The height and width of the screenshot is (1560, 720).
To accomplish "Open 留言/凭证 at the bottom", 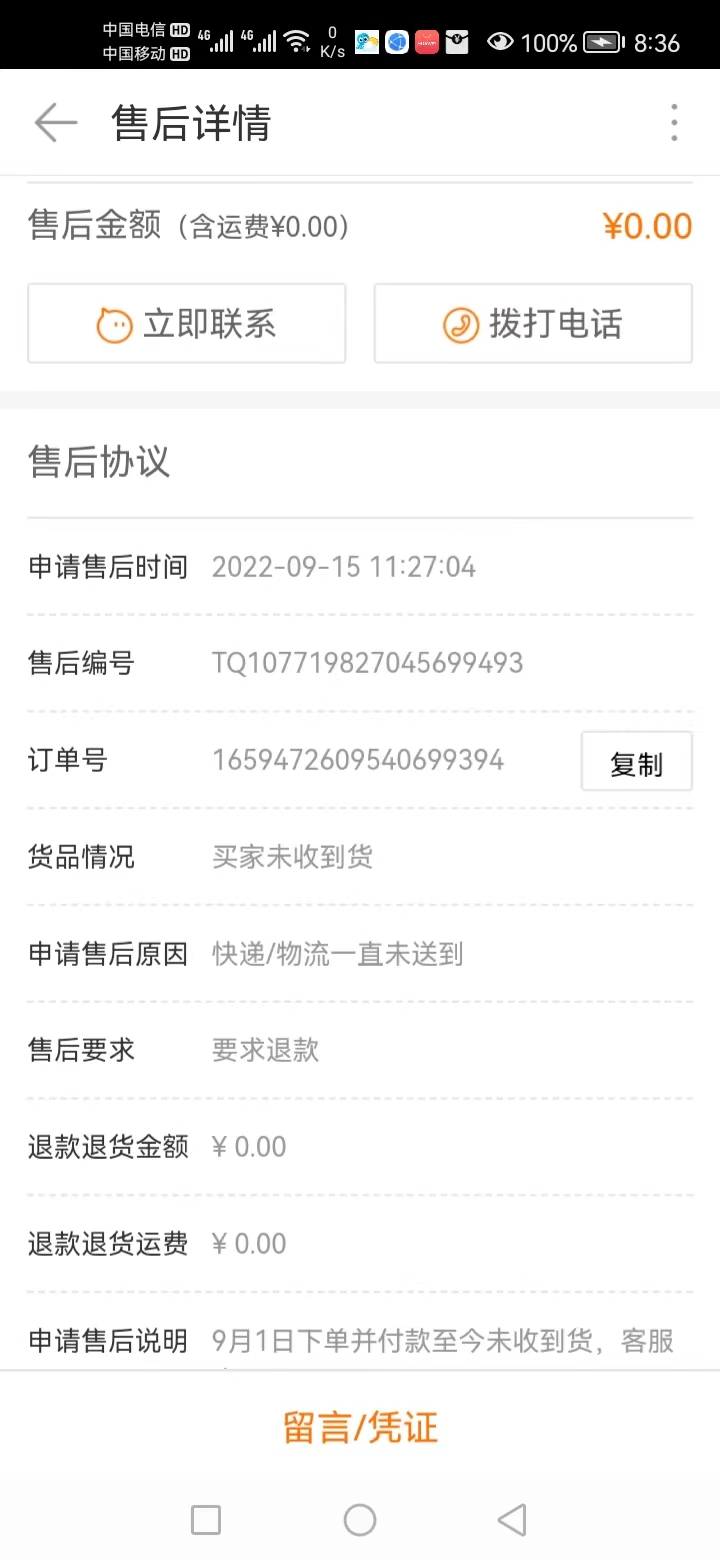I will (360, 1427).
